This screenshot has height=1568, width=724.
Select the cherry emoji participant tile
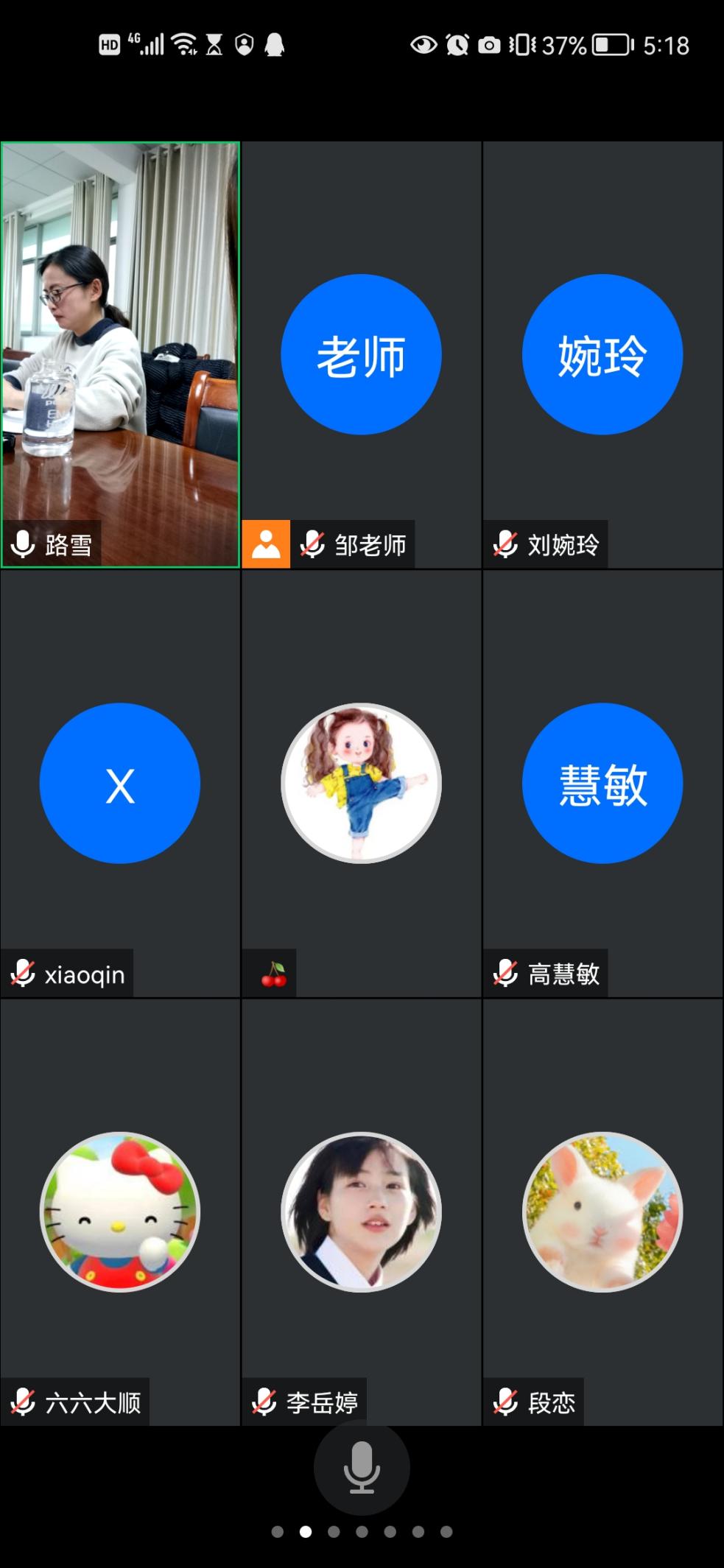click(x=361, y=783)
